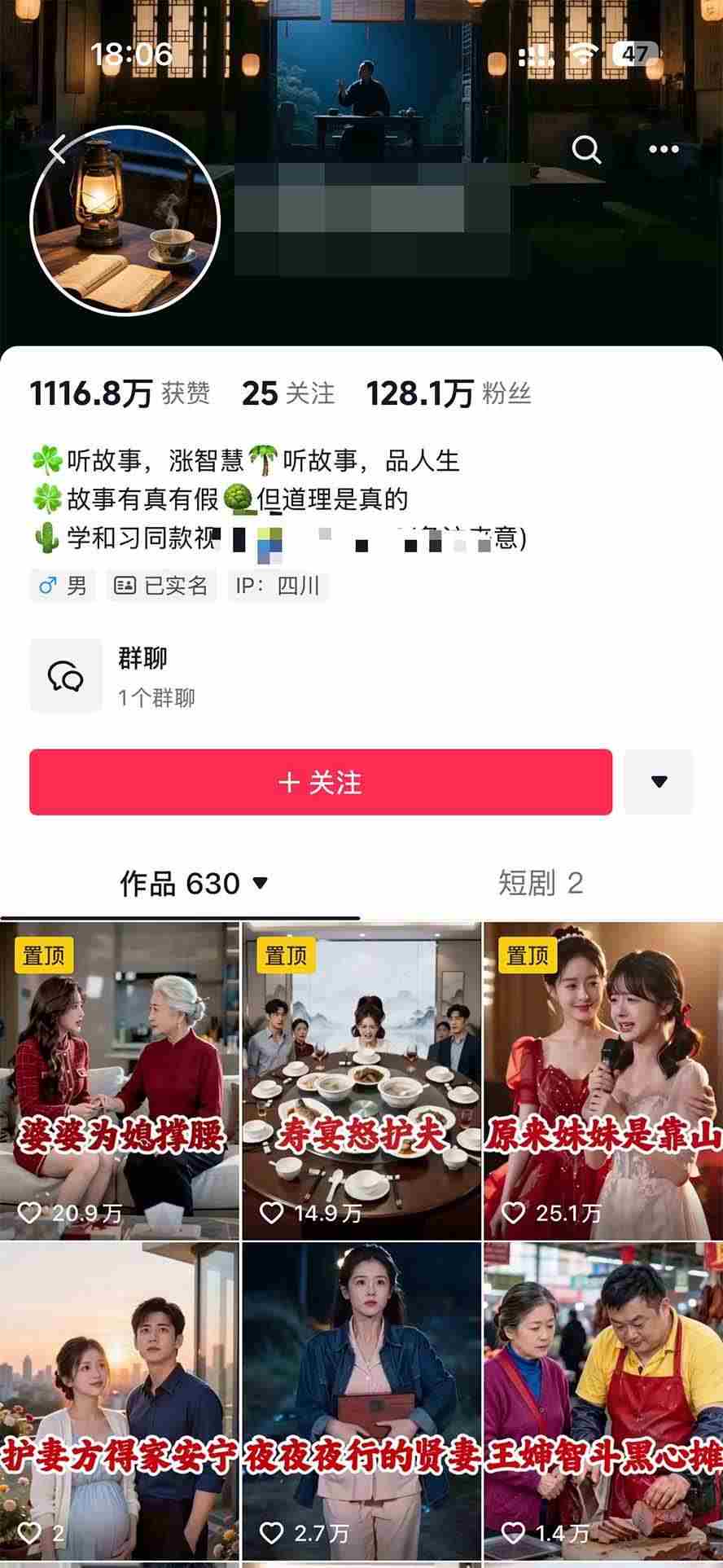
Task: Expand the dropdown arrow beside 关注
Action: pyautogui.click(x=659, y=782)
